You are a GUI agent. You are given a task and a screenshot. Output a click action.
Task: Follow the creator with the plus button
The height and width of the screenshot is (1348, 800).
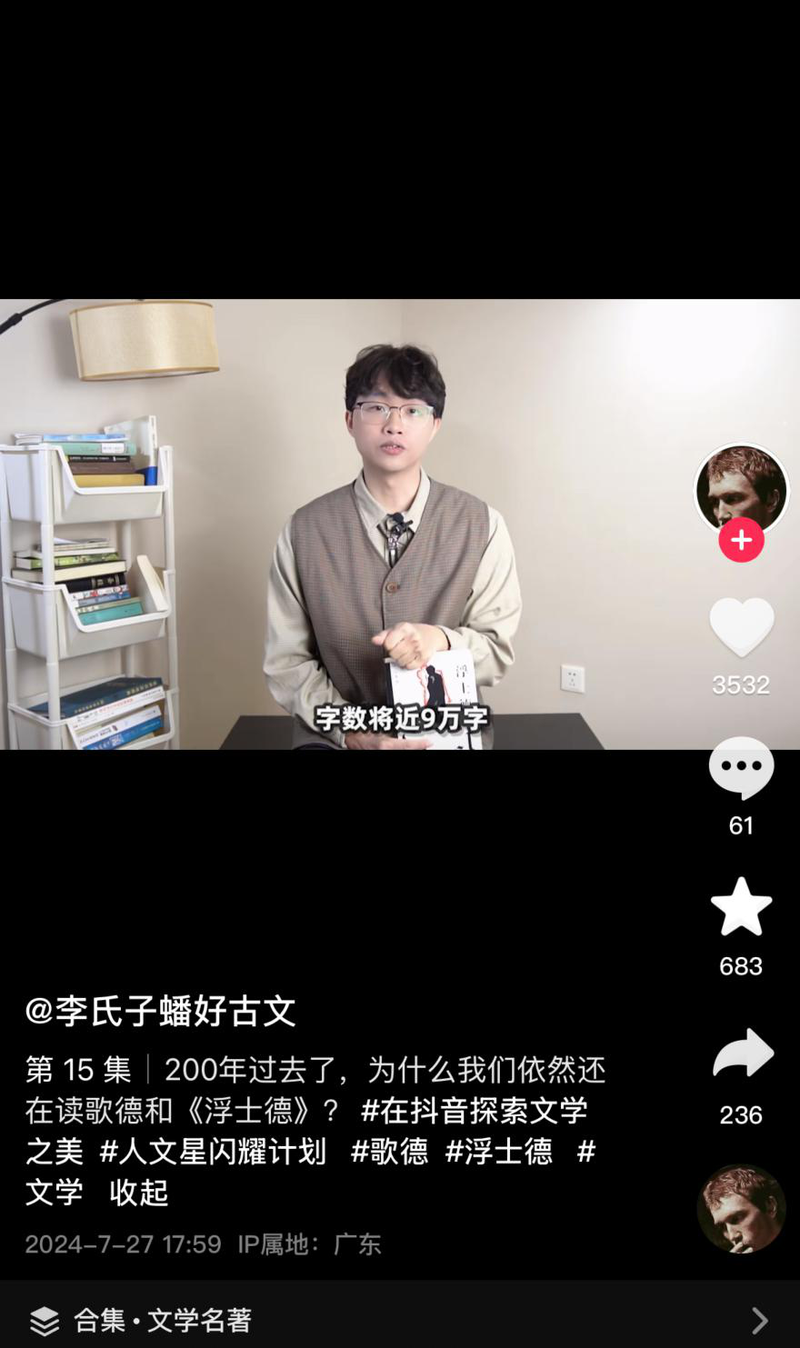tap(741, 541)
